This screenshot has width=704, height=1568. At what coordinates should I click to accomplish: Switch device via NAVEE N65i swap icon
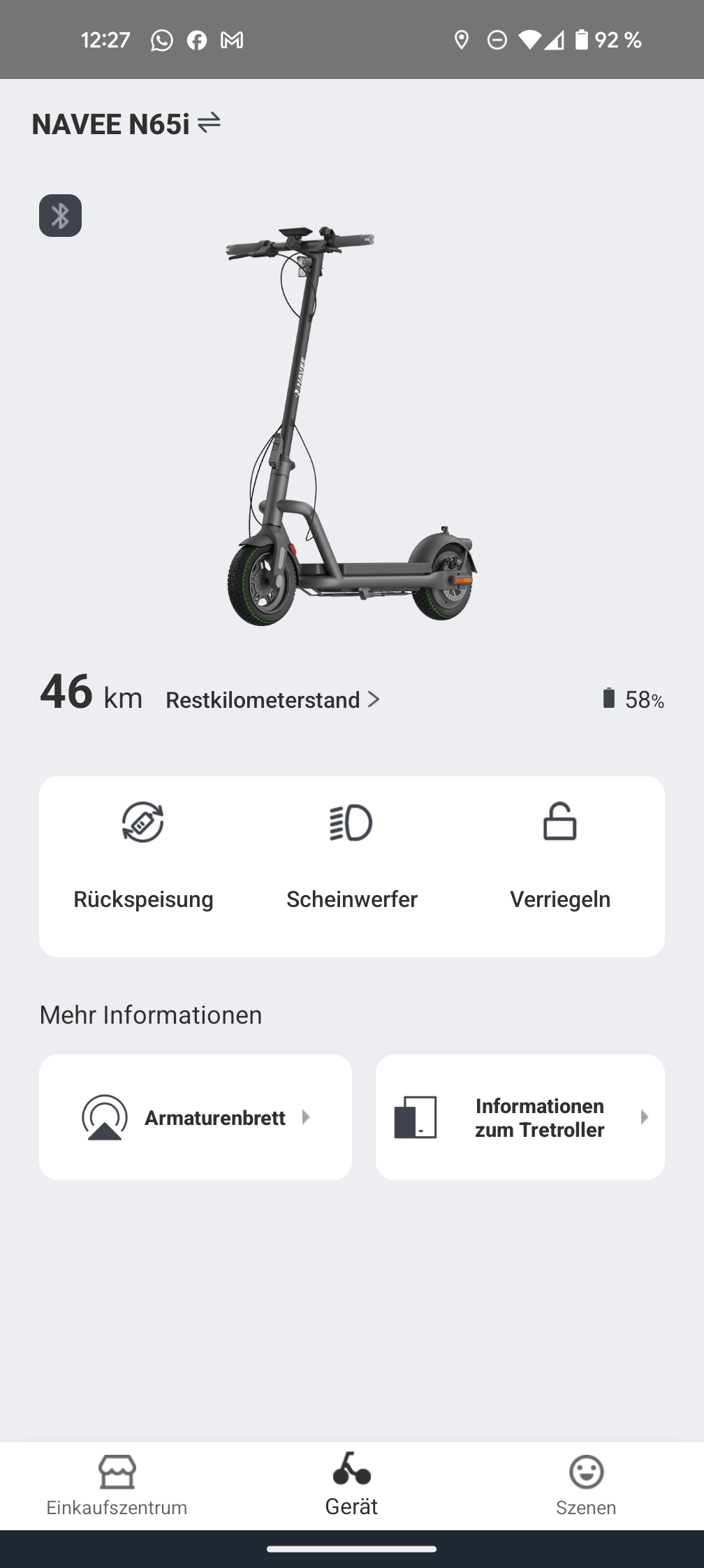click(209, 123)
